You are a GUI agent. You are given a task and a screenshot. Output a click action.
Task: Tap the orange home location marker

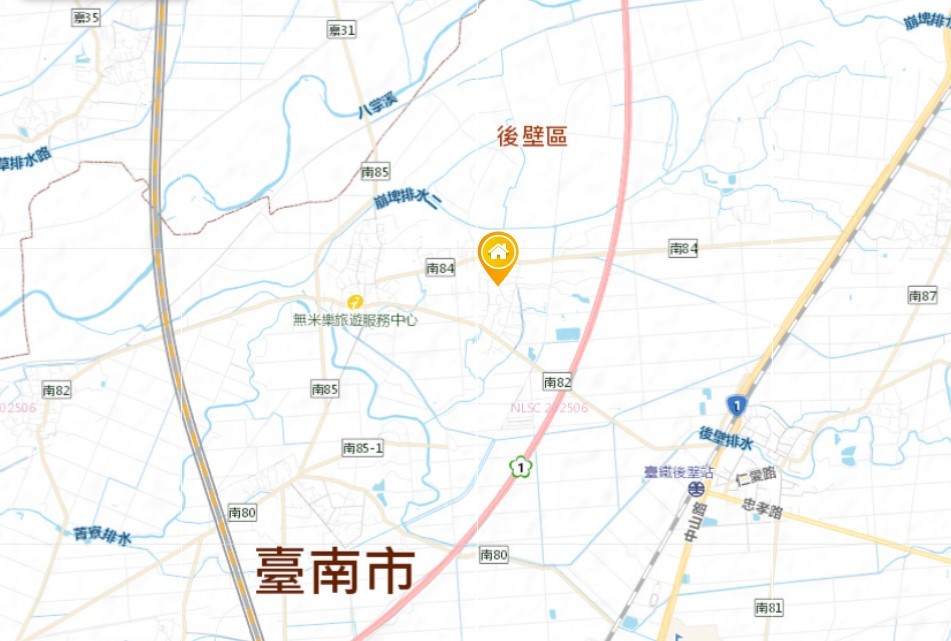click(x=497, y=254)
